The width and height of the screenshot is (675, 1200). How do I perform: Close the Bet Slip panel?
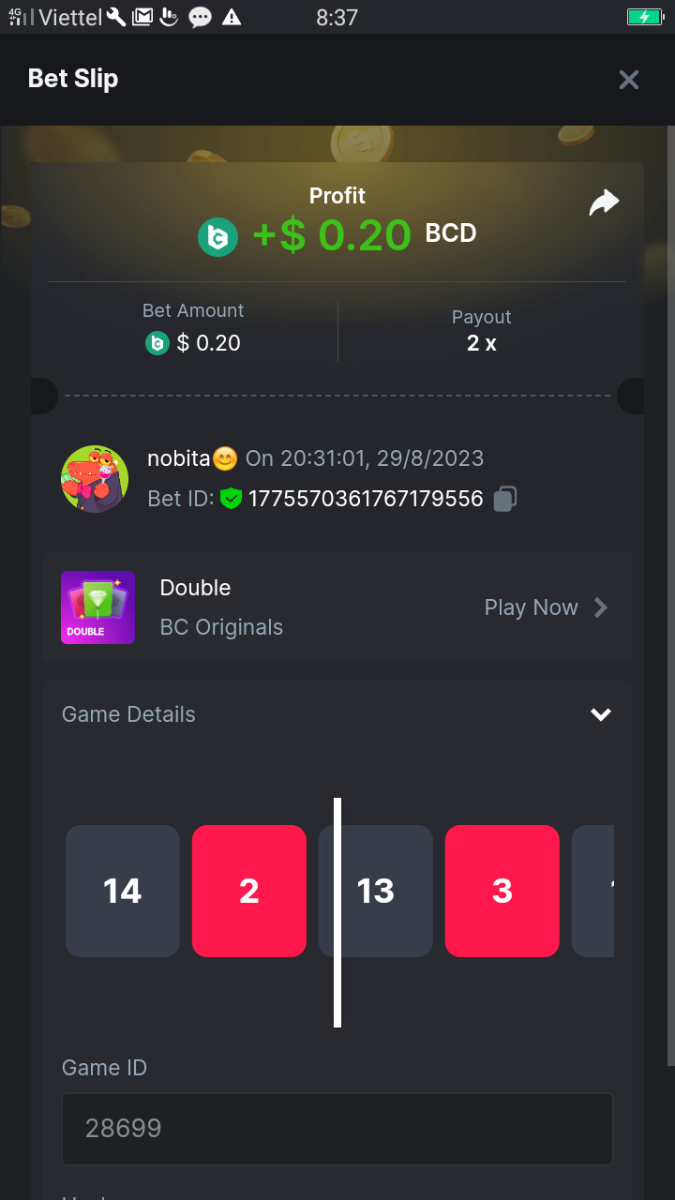point(628,80)
